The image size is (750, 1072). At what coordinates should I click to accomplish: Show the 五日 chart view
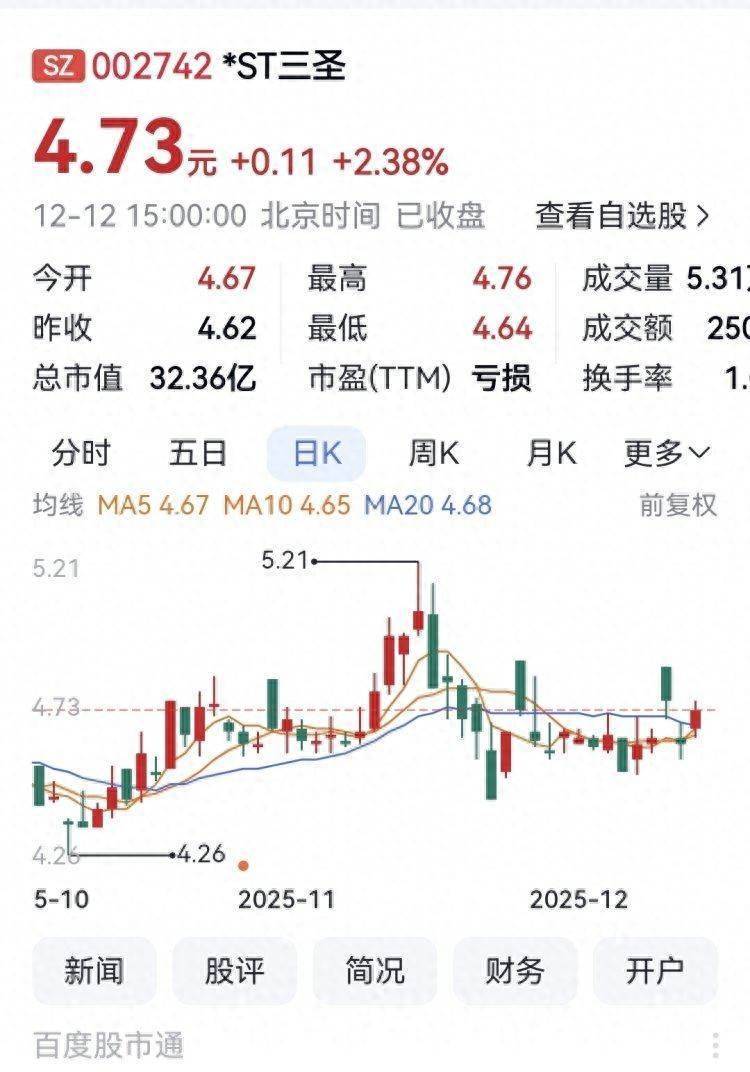tap(198, 453)
